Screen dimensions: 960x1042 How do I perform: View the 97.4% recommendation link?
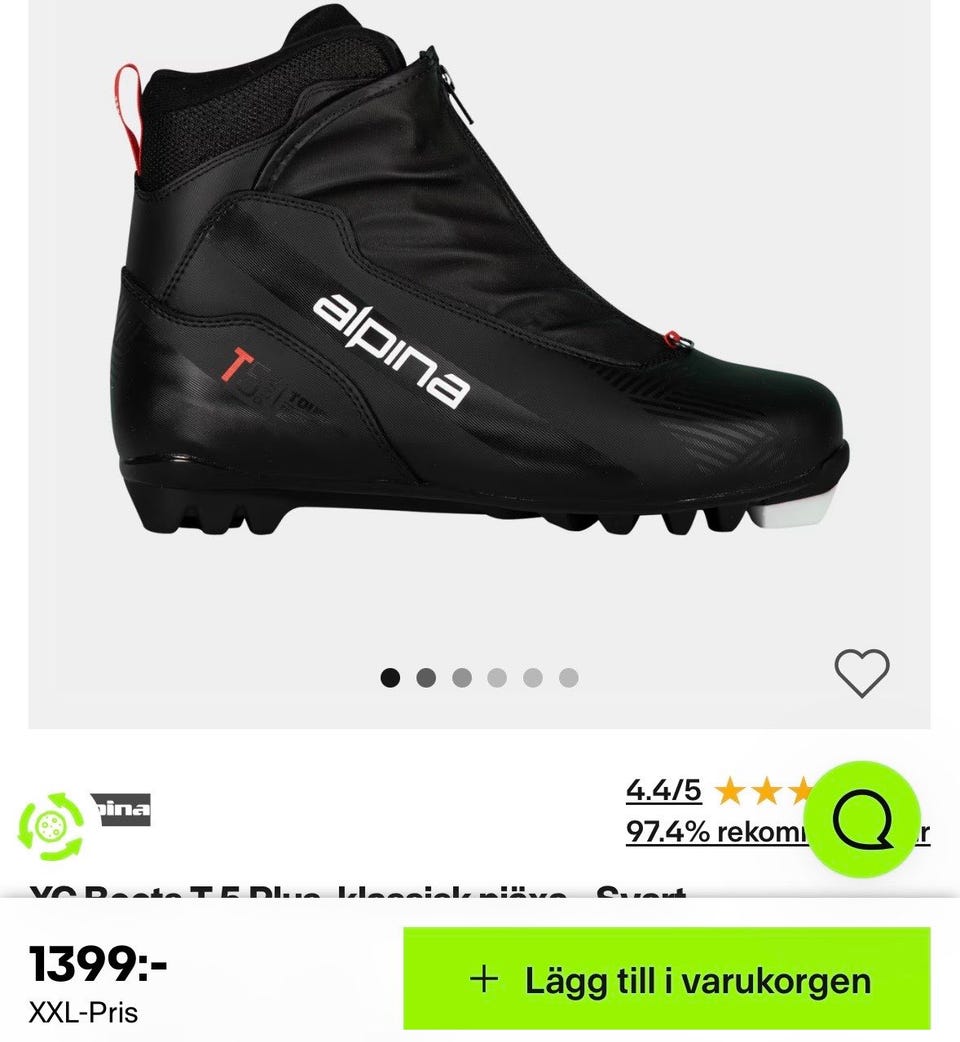715,832
